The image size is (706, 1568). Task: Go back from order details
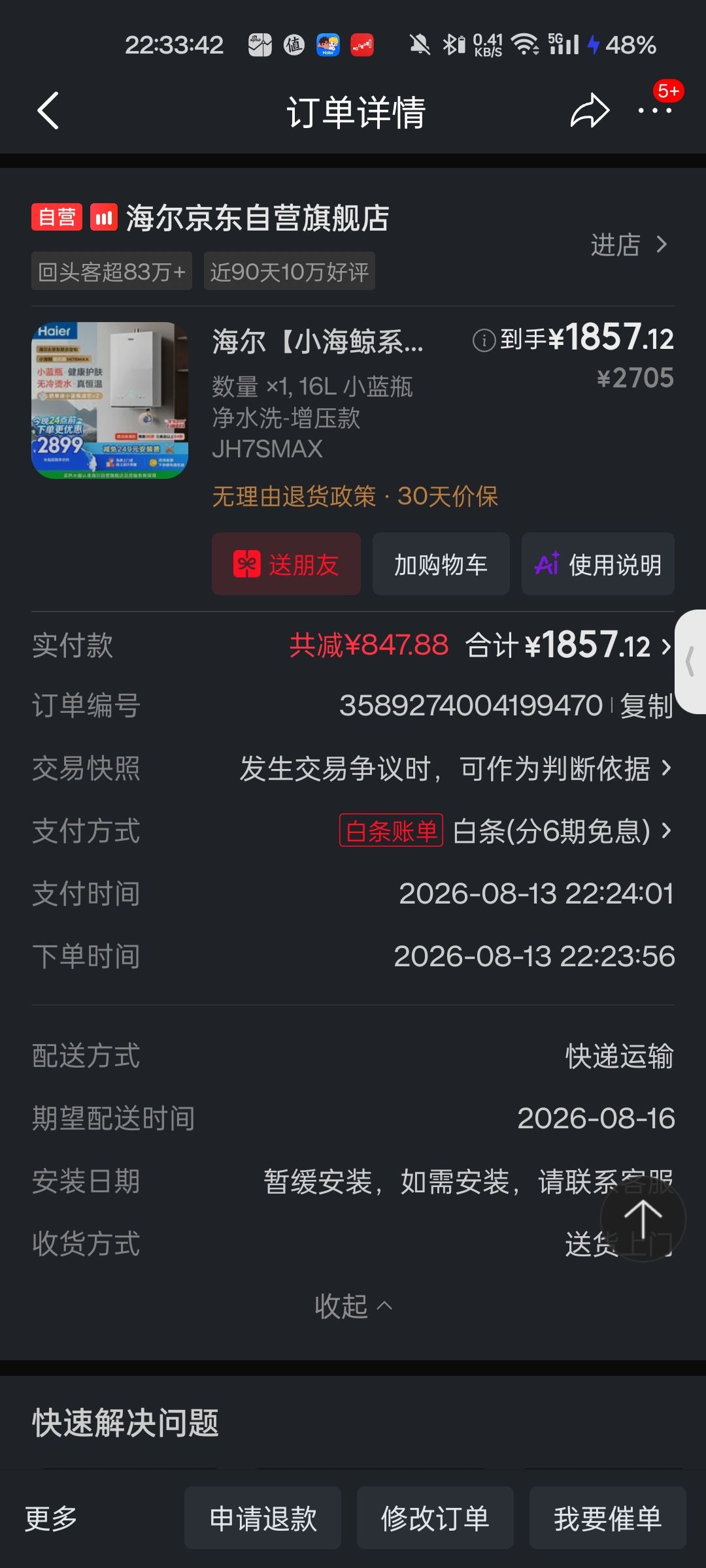tap(48, 110)
